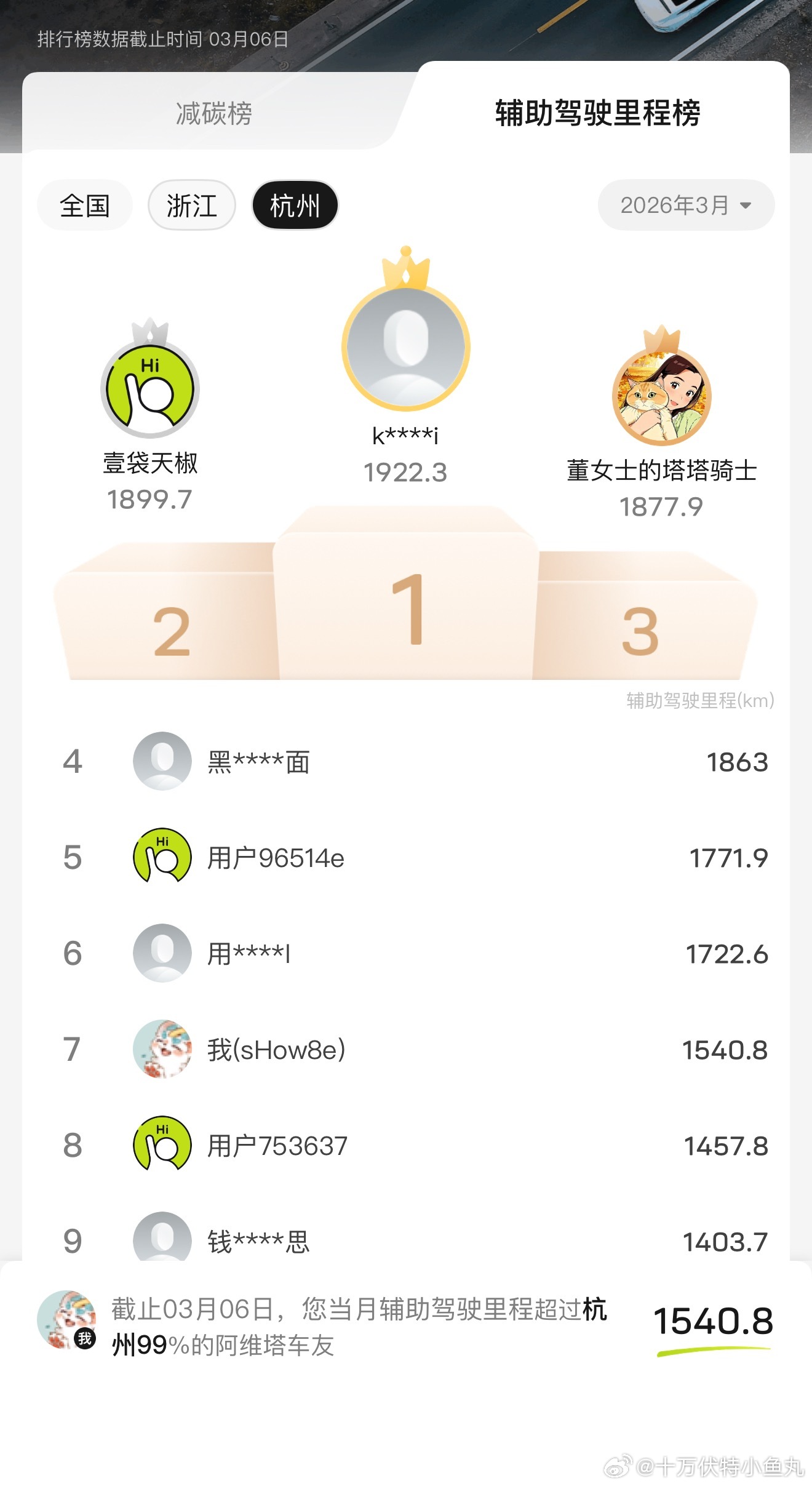View 壹袋天椒's profile avatar
The image size is (812, 1486).
(x=149, y=388)
